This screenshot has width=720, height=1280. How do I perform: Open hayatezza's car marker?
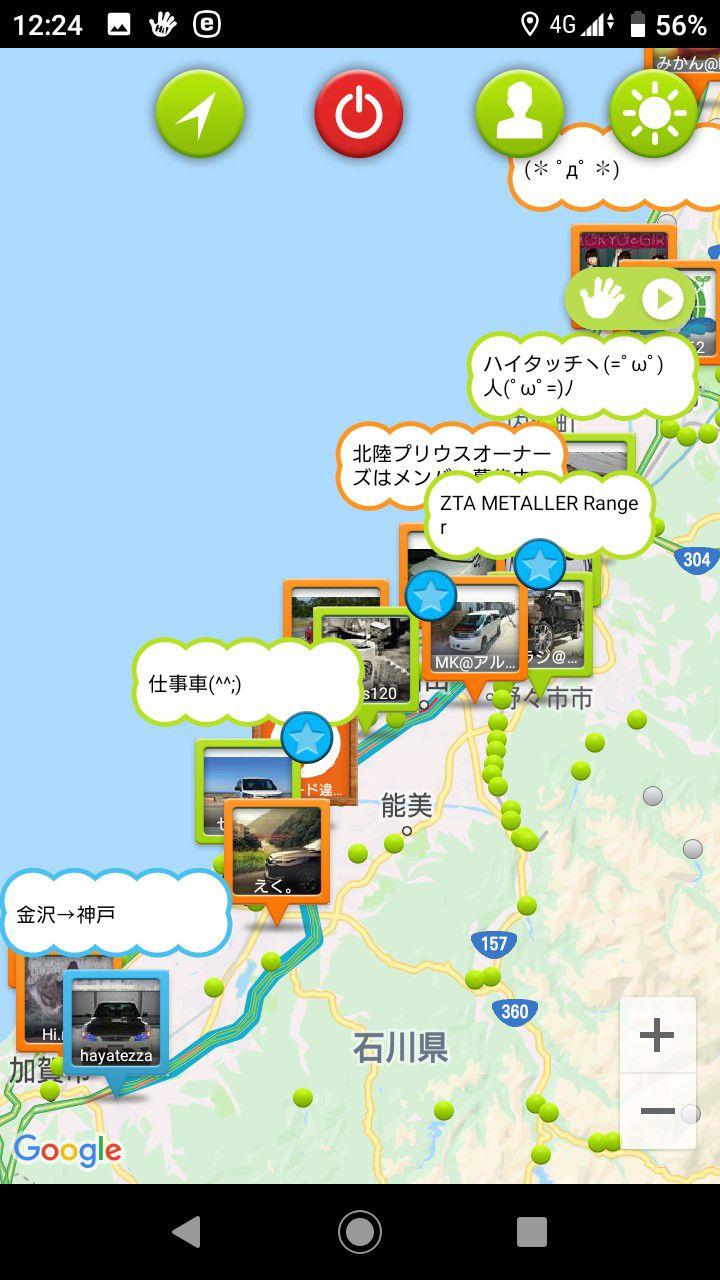116,1022
